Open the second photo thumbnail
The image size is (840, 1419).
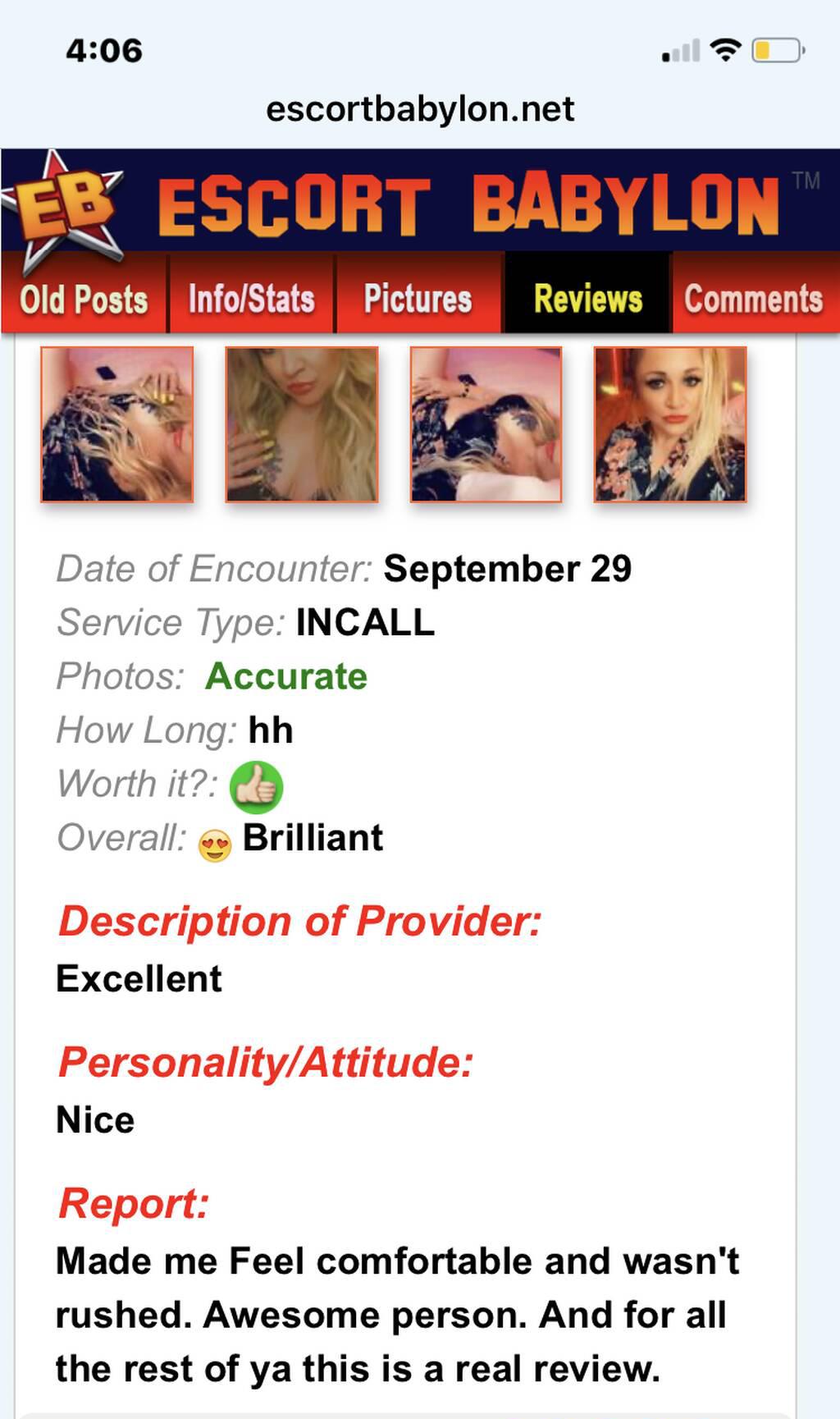pyautogui.click(x=302, y=423)
